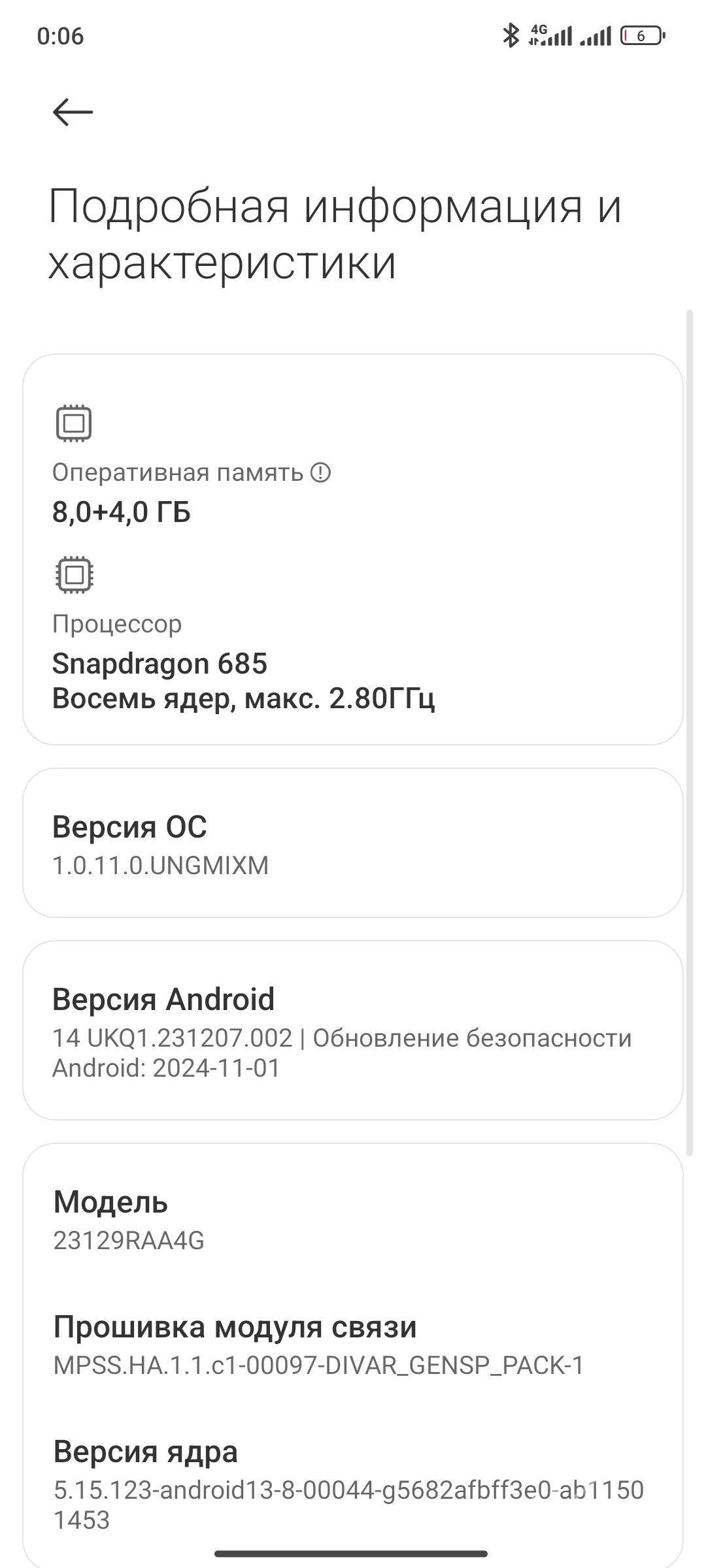Tap the Bluetooth icon in status bar
Screen dimensions: 706x1568
pos(511,34)
